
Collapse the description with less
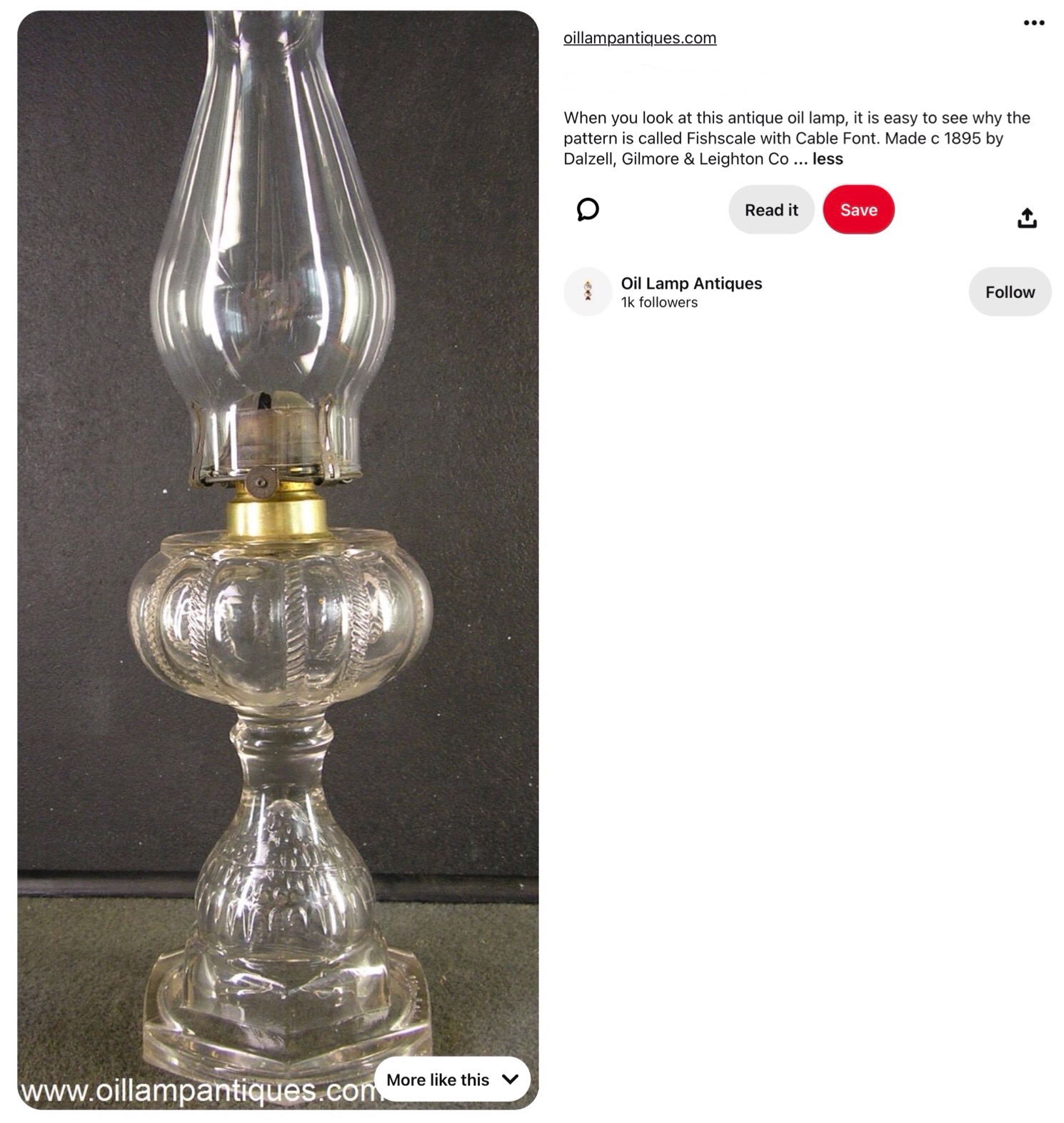pos(828,159)
